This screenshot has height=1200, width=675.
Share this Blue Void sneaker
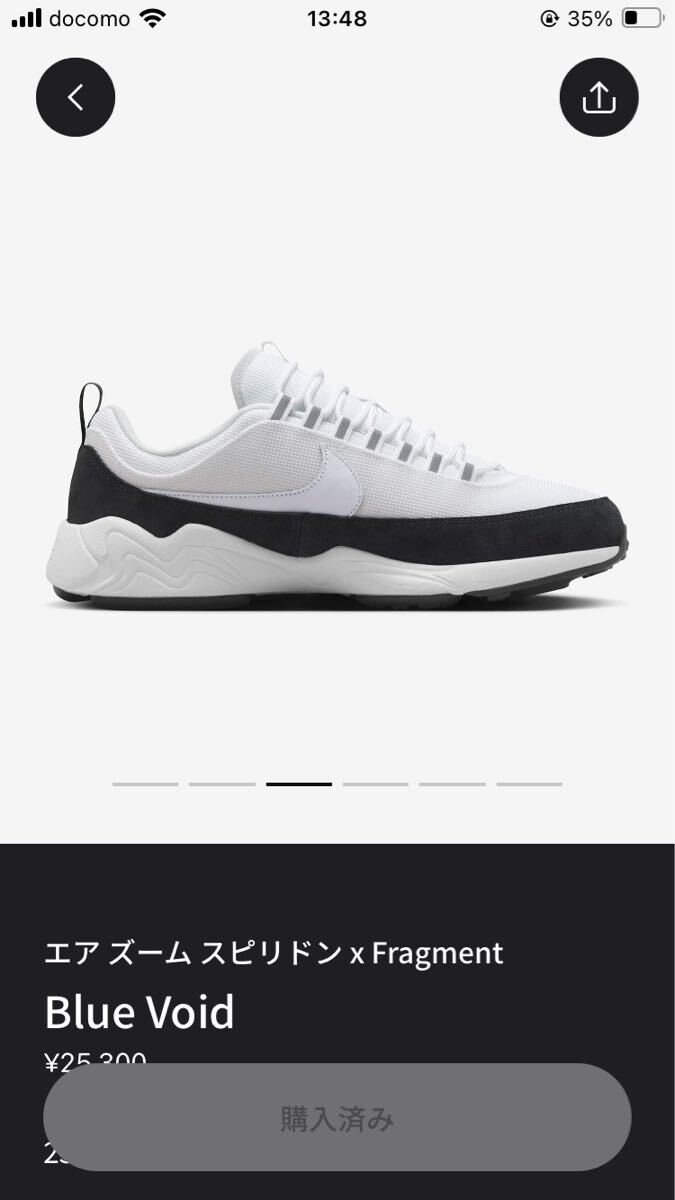(x=598, y=97)
